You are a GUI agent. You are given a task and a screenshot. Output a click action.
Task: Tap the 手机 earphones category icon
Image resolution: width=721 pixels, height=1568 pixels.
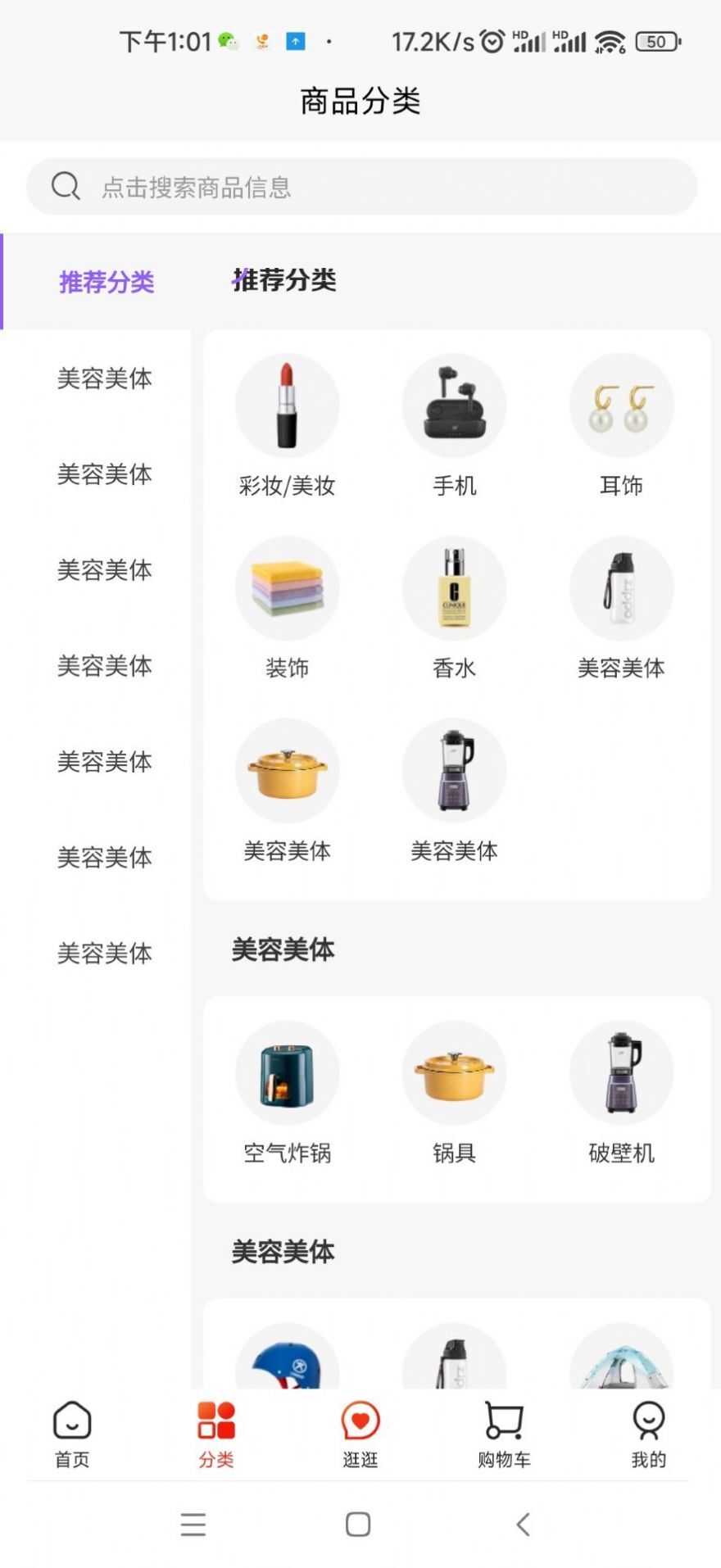click(x=455, y=406)
